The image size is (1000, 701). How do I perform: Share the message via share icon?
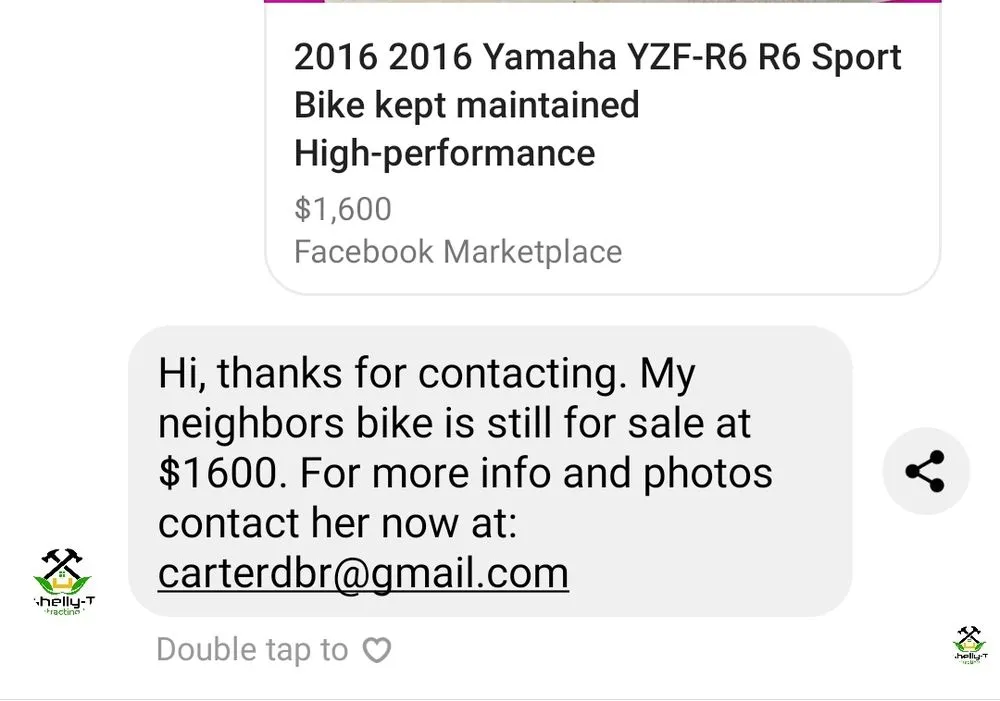[x=925, y=471]
